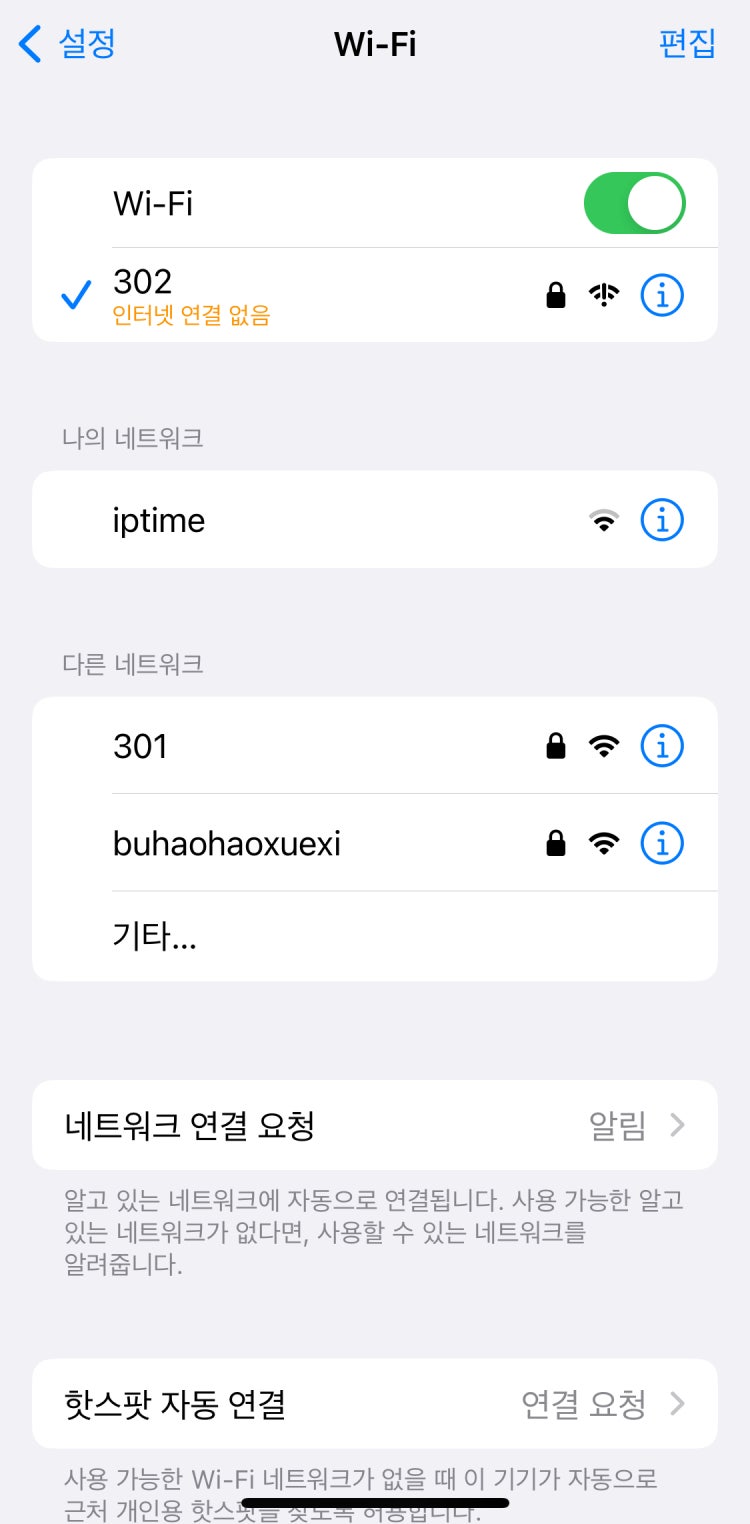Open info details for network 301
The image size is (750, 1524).
661,745
